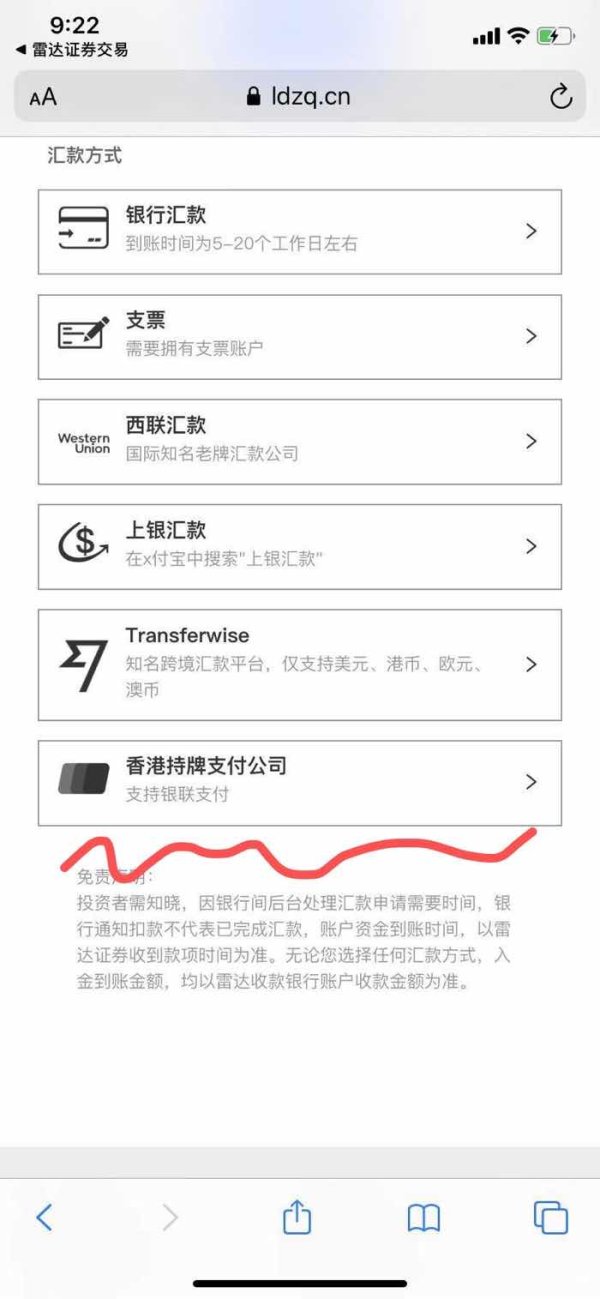Open the 上银汇款 option
This screenshot has width=600, height=1299.
click(x=299, y=546)
